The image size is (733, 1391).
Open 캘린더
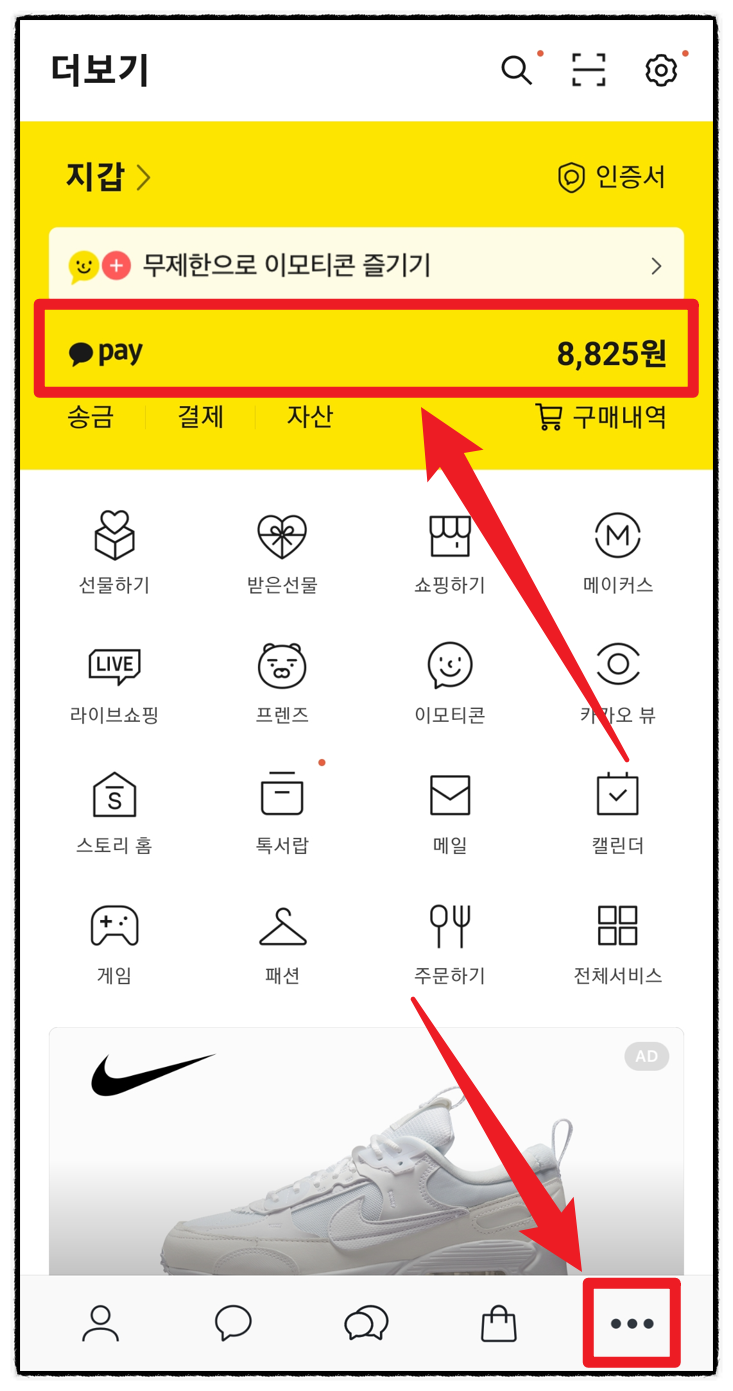(617, 813)
